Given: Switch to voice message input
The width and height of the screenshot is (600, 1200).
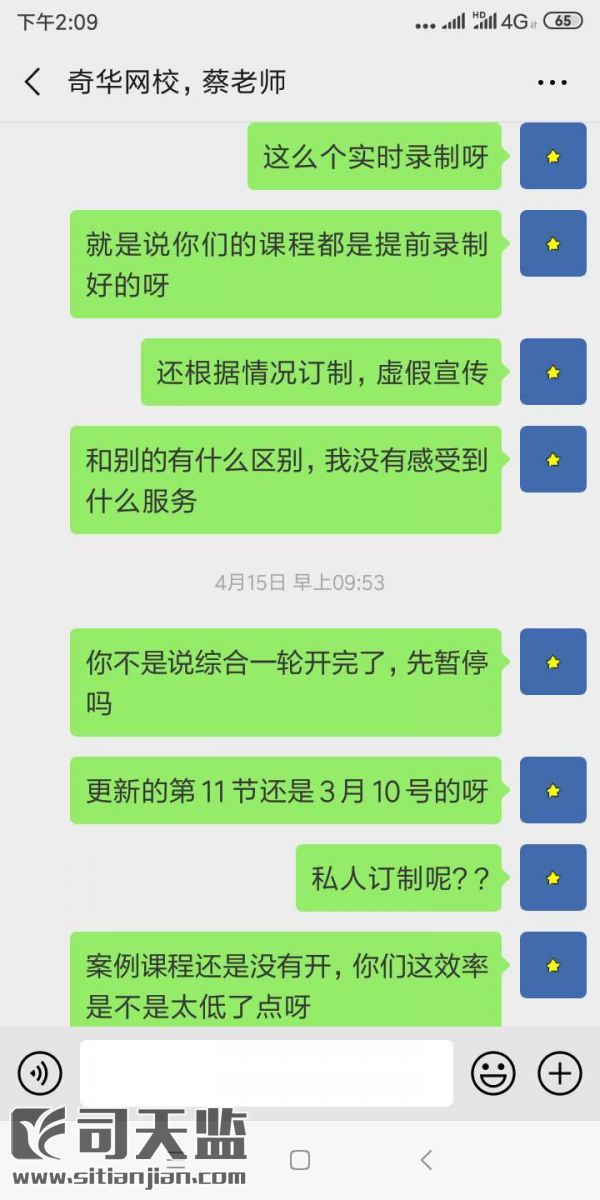Looking at the screenshot, I should [40, 1074].
